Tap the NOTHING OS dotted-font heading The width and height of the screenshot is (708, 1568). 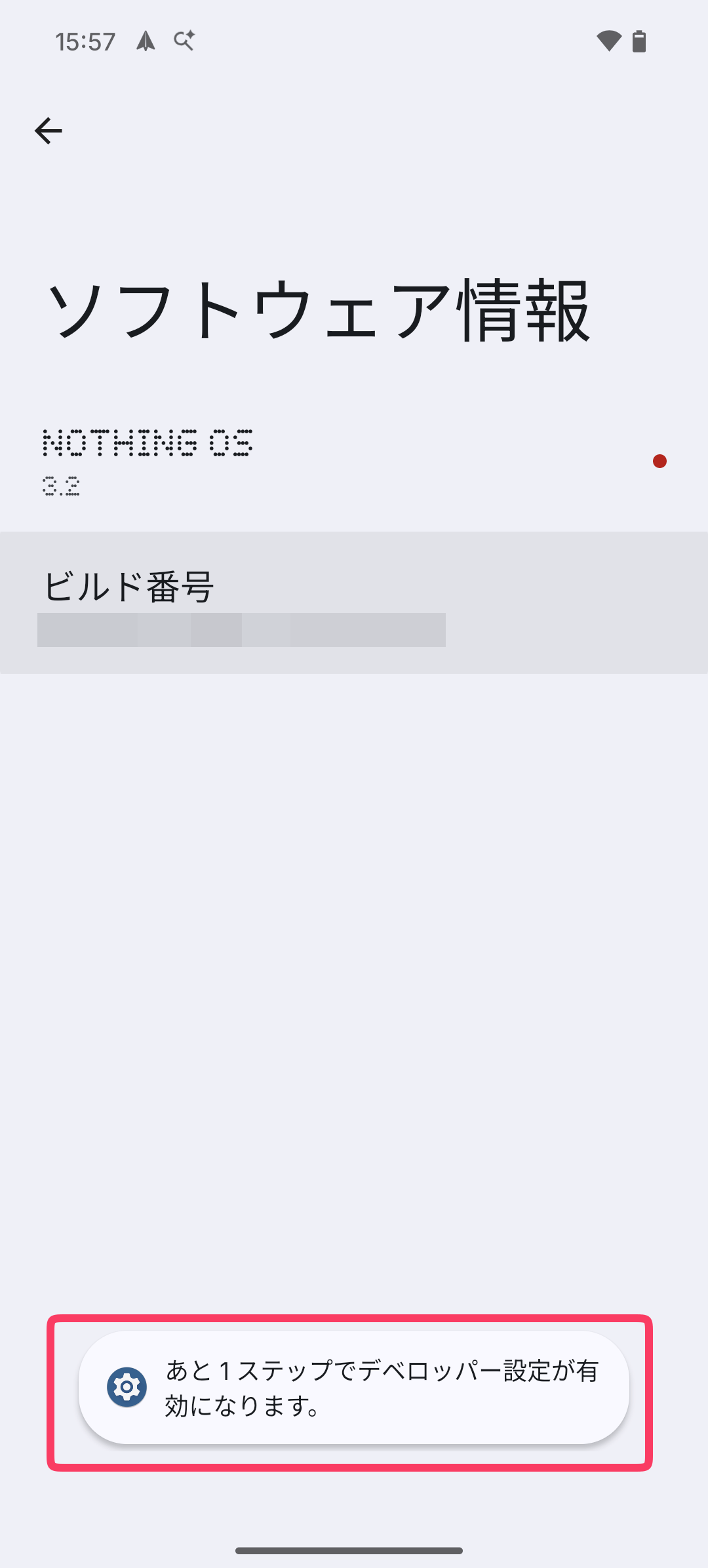coord(147,442)
